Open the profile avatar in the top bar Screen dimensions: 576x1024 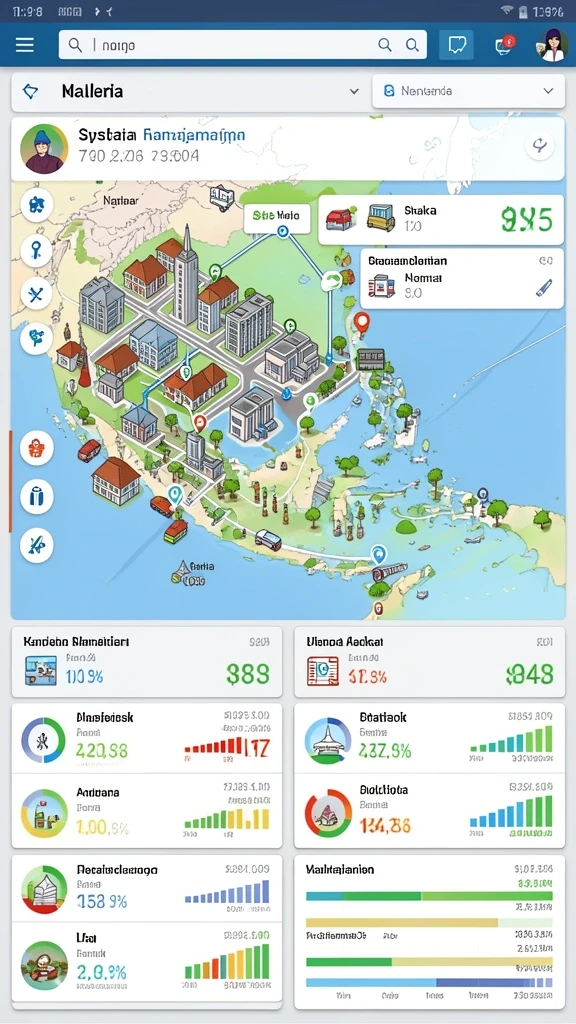pos(552,45)
